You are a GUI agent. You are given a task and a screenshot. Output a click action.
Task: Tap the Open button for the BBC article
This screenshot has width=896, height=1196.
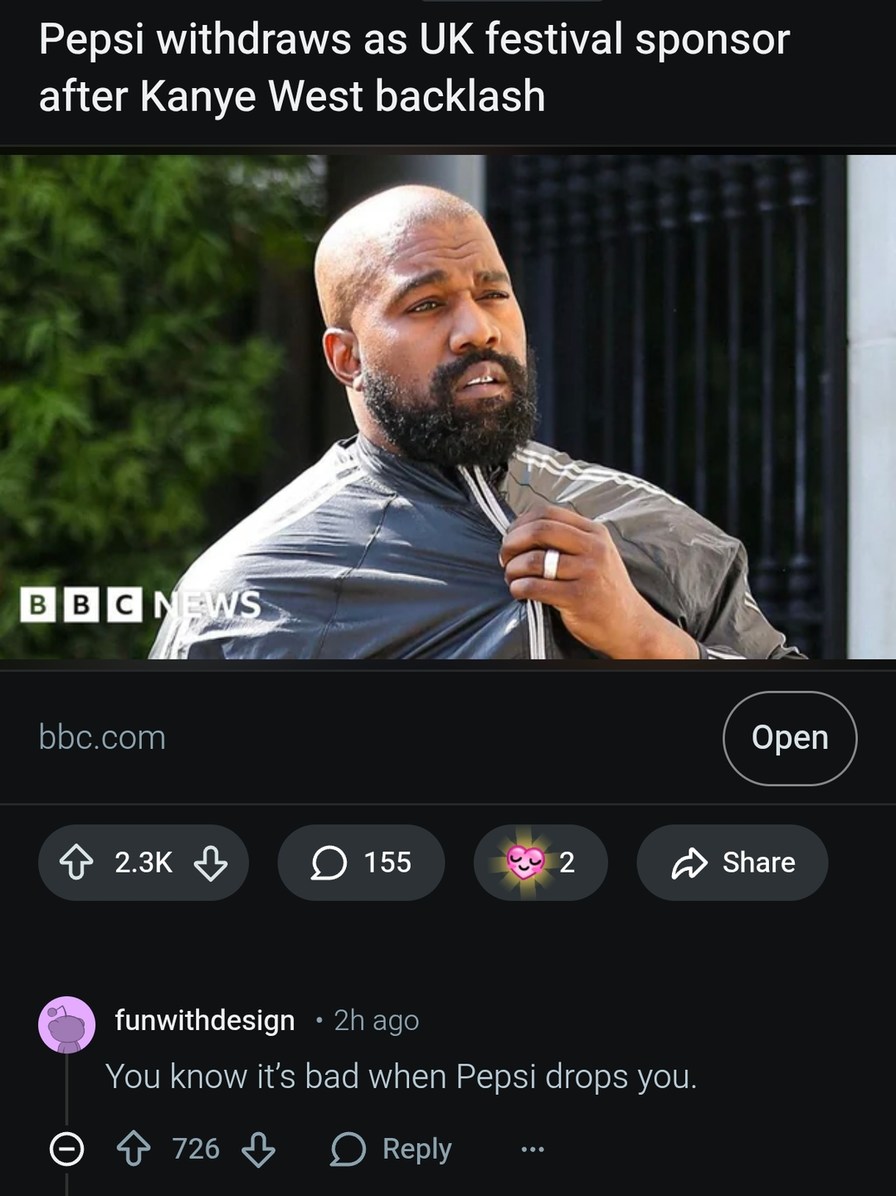coord(790,738)
